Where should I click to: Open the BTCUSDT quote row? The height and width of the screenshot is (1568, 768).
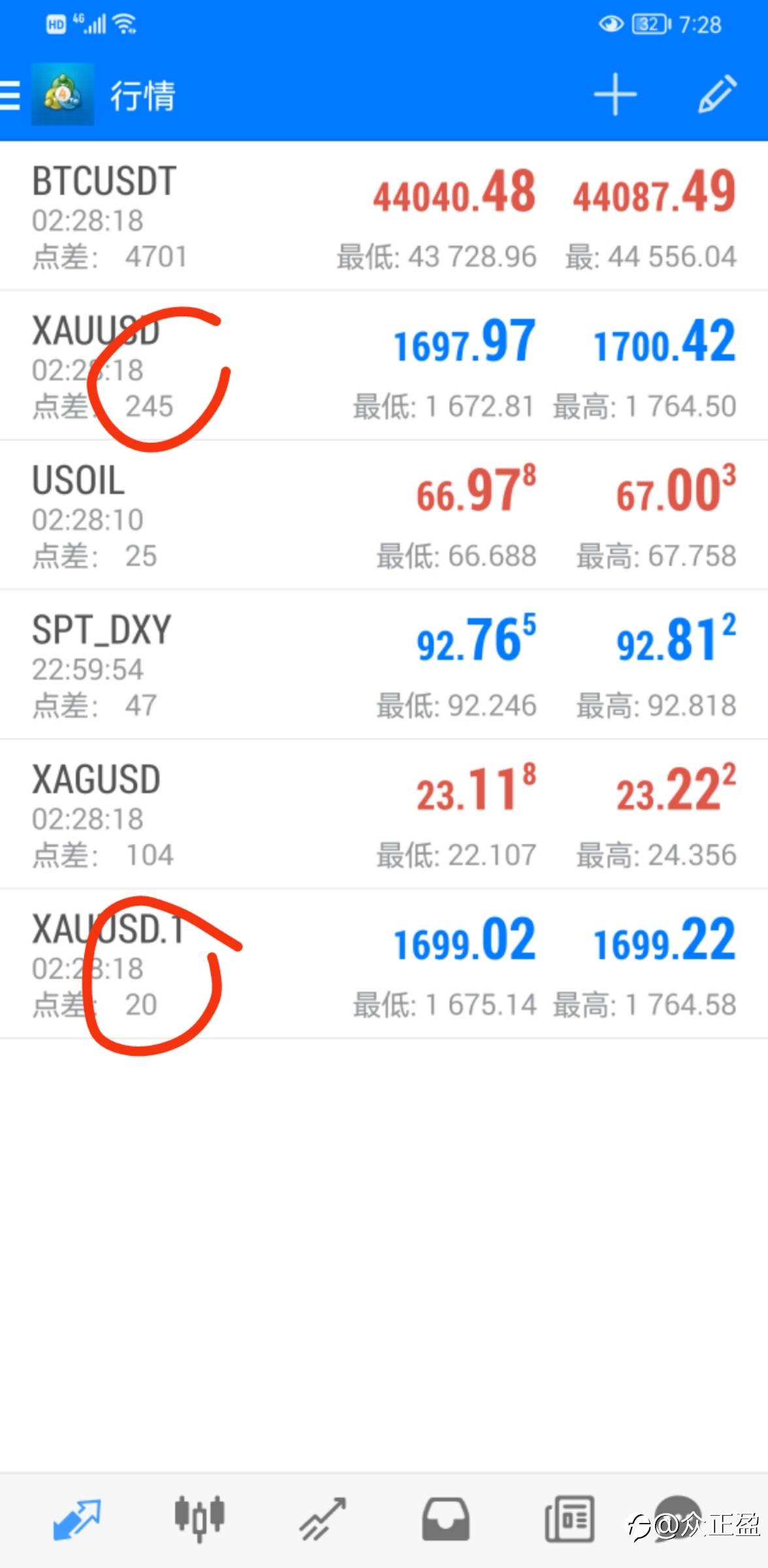(x=384, y=216)
